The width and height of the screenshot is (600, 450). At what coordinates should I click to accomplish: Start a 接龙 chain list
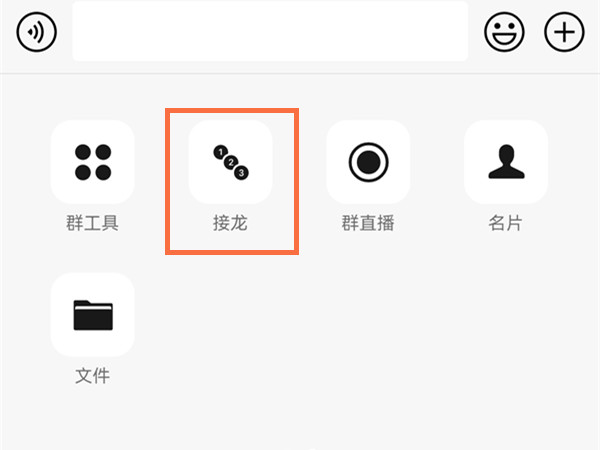click(x=230, y=162)
